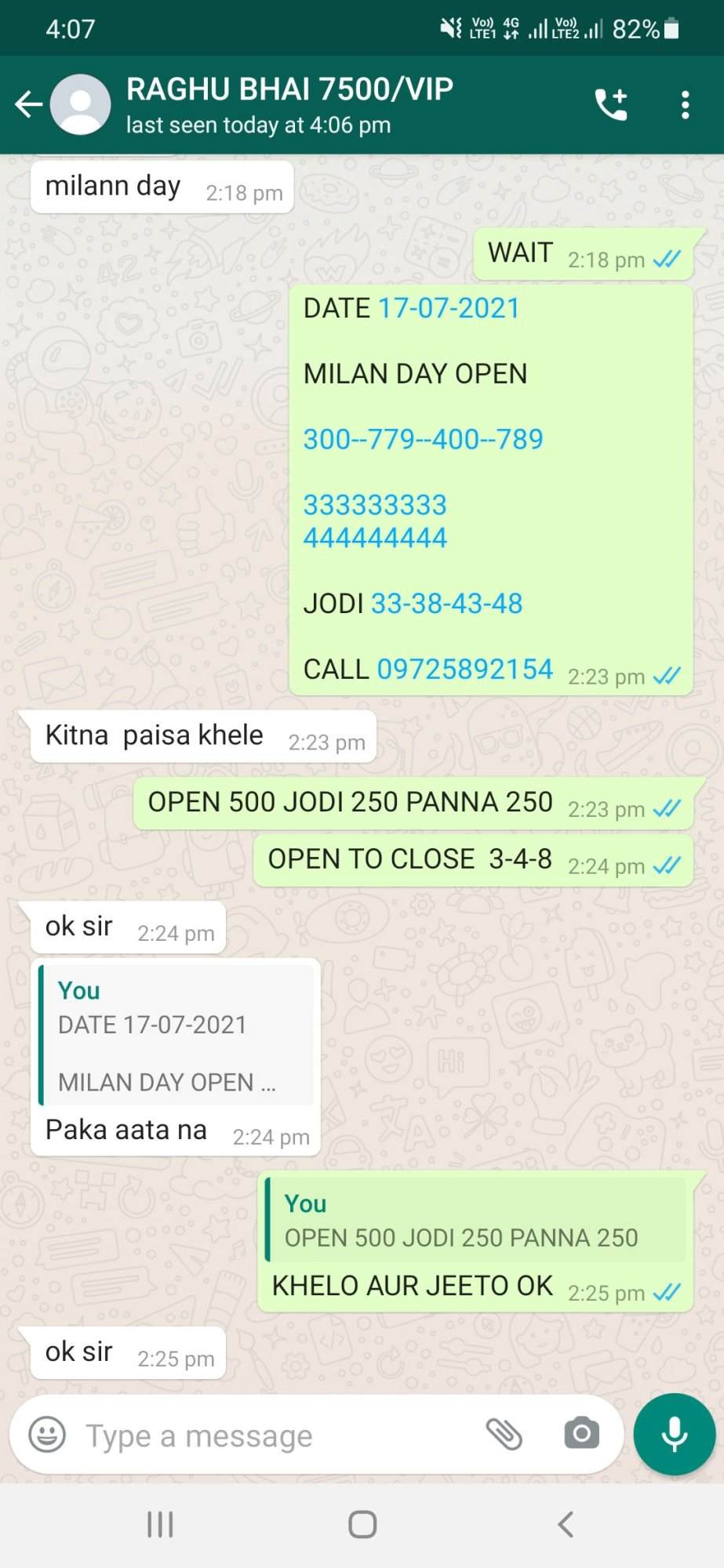Attach a file with the paperclip
Image resolution: width=724 pixels, height=1568 pixels.
click(504, 1435)
